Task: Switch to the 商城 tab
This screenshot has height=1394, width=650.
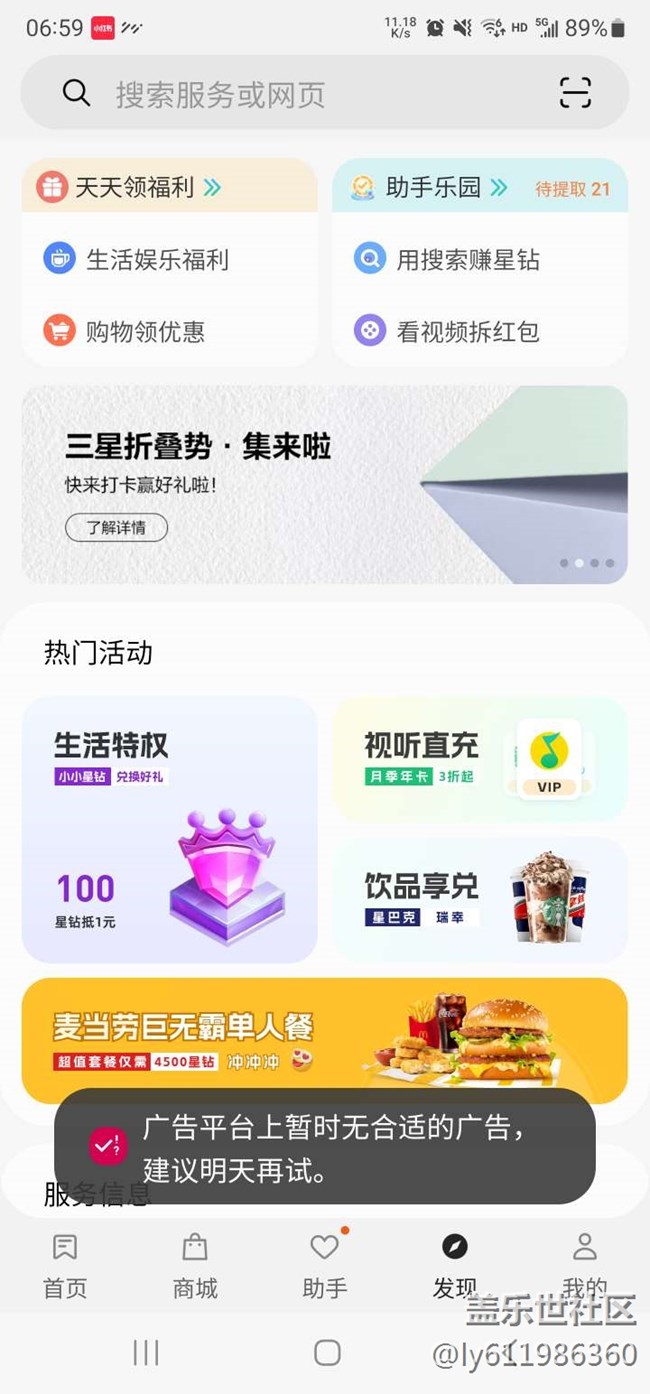Action: tap(195, 1264)
